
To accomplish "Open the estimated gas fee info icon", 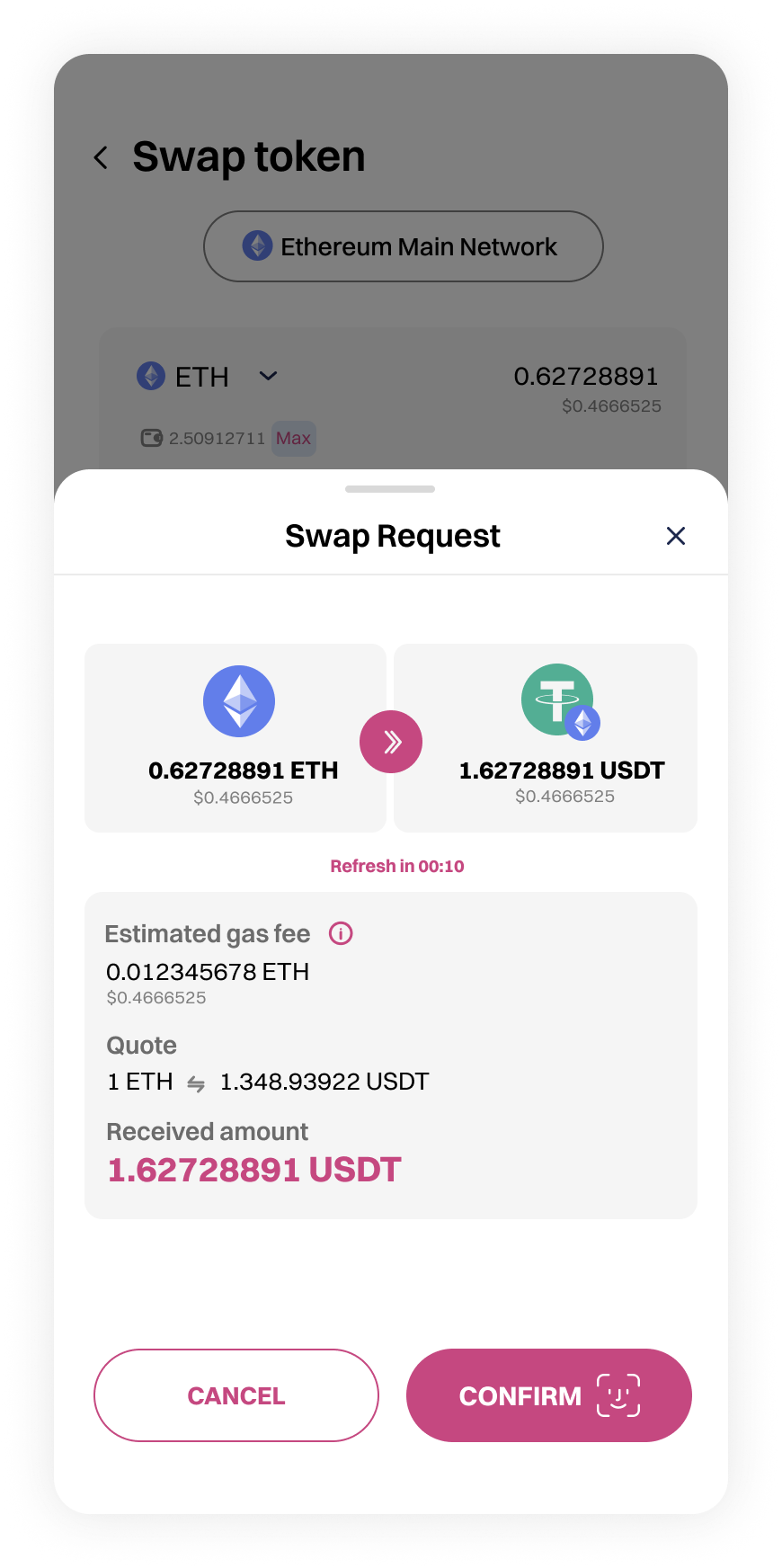I will coord(341,934).
